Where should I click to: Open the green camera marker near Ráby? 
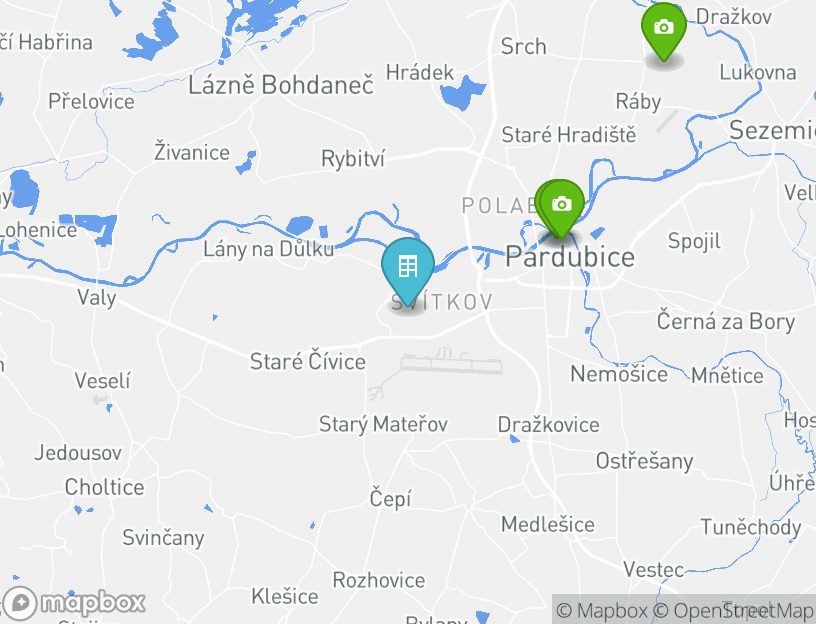click(x=663, y=28)
